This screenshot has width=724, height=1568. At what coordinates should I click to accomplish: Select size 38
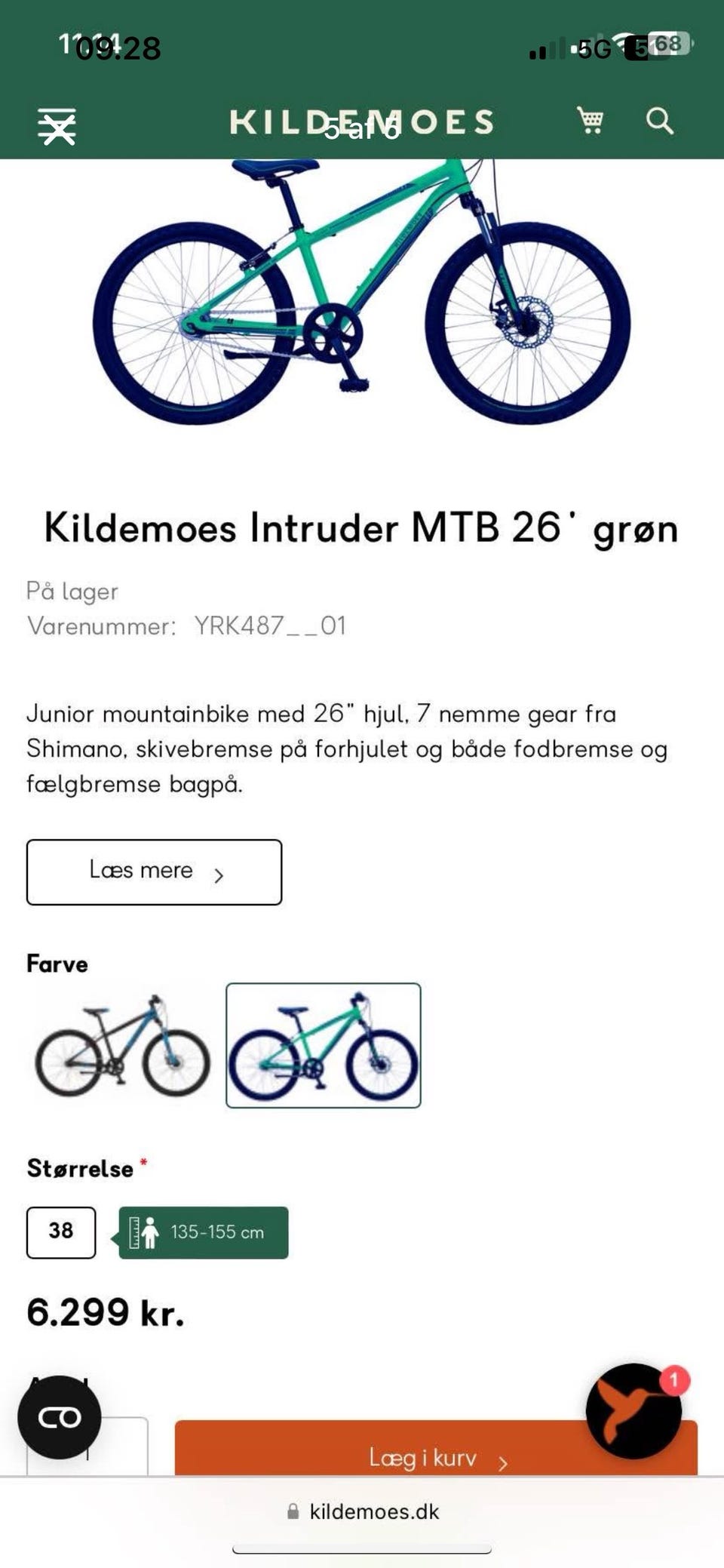click(61, 1232)
